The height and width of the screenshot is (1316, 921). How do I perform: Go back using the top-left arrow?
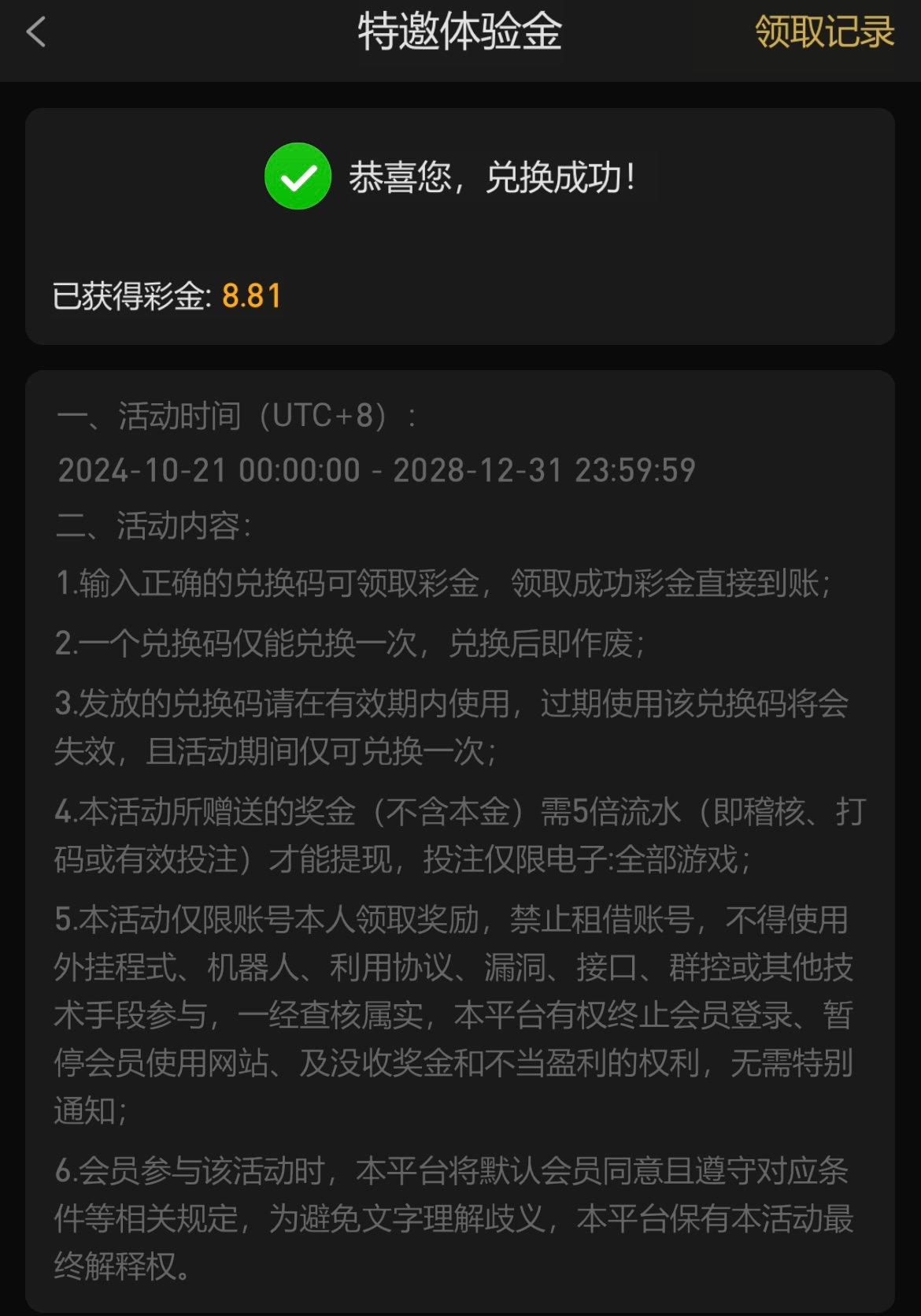[x=36, y=32]
